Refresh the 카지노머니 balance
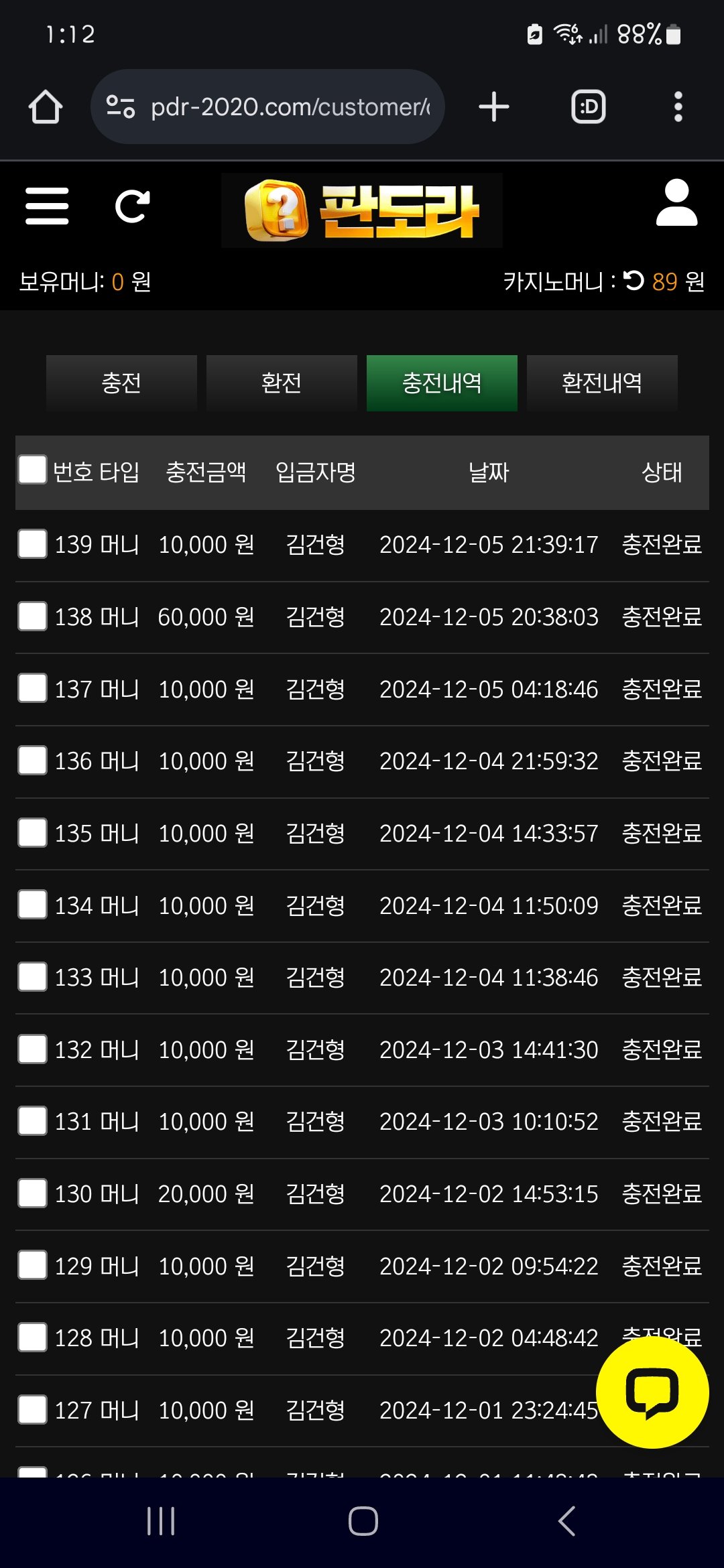 [633, 281]
